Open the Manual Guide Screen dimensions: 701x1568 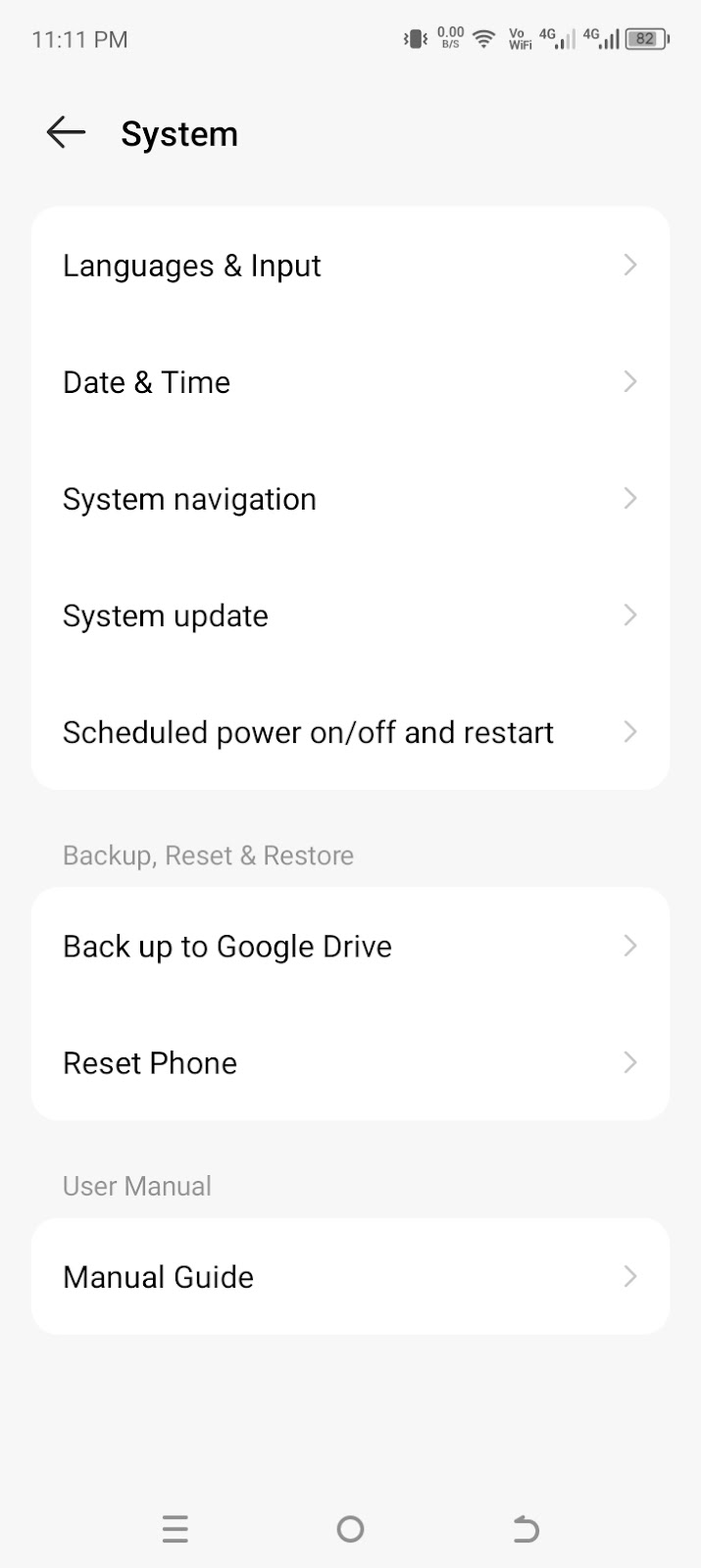(350, 1276)
